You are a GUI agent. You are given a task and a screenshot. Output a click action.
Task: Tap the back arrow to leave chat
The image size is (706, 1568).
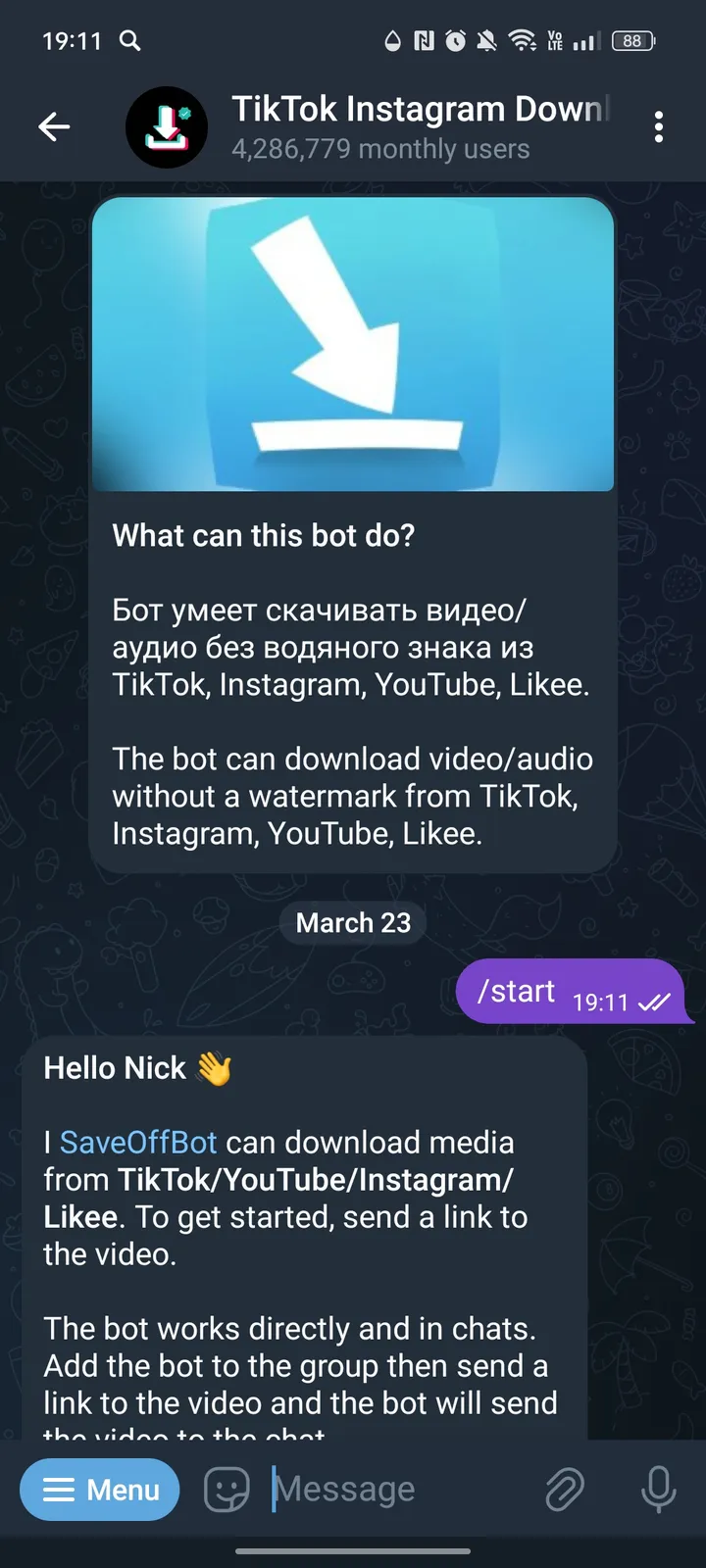tap(55, 126)
